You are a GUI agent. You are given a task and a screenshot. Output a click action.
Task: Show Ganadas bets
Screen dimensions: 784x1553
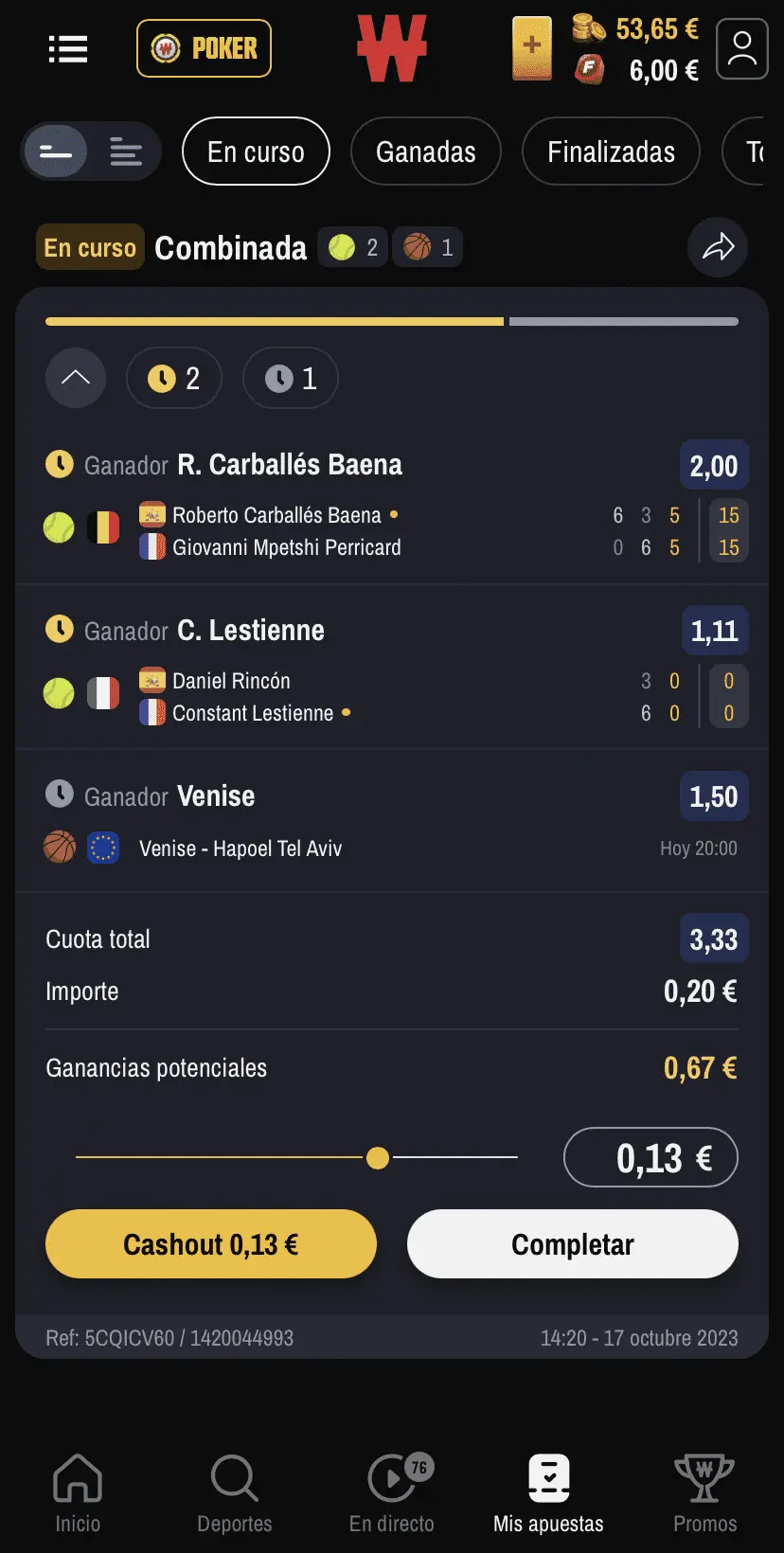coord(426,152)
